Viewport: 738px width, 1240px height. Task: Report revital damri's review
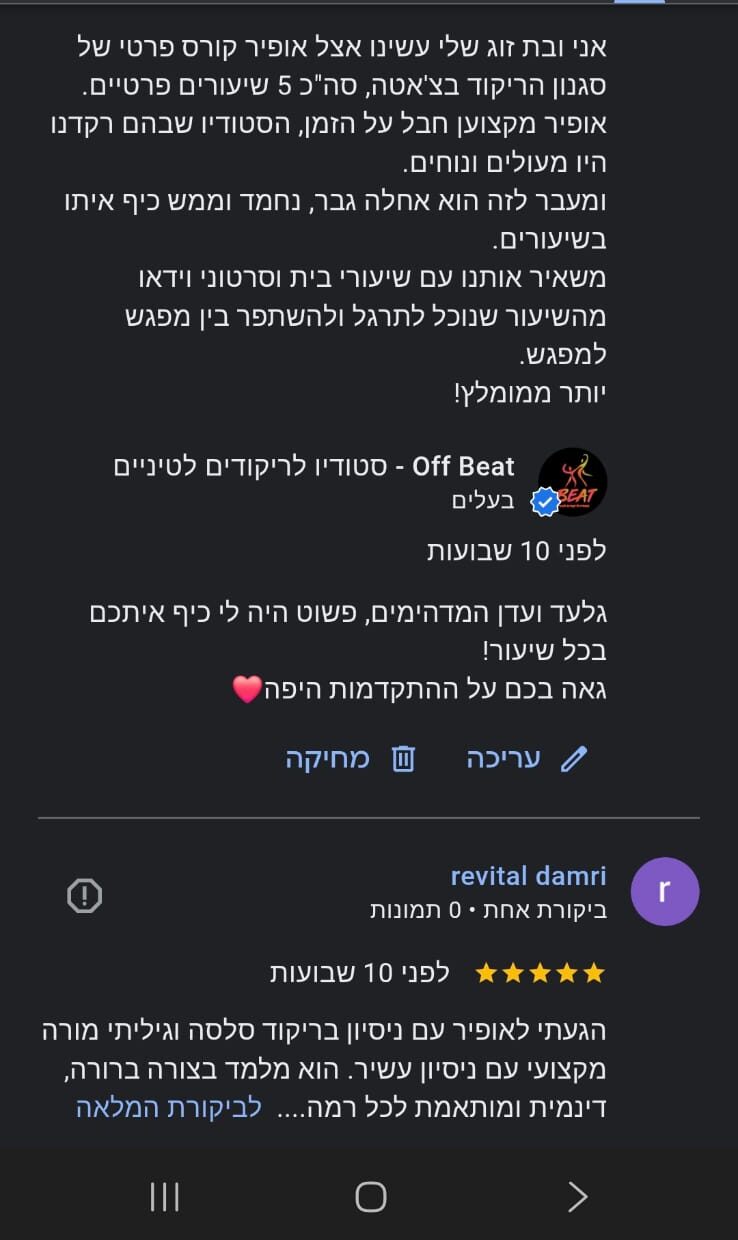point(85,895)
